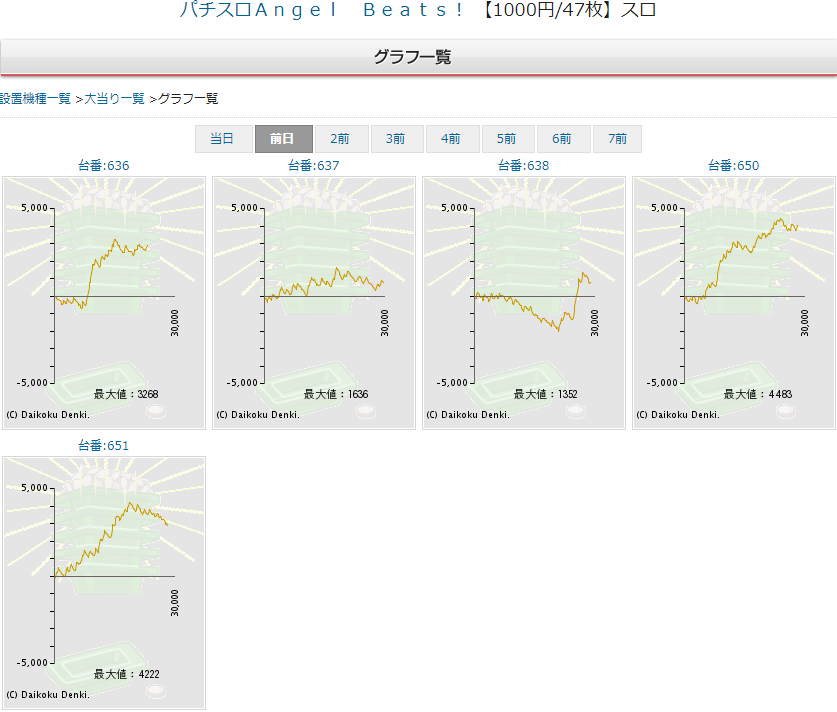The height and width of the screenshot is (712, 837).
Task: Switch to the 当日 tab
Action: (222, 139)
